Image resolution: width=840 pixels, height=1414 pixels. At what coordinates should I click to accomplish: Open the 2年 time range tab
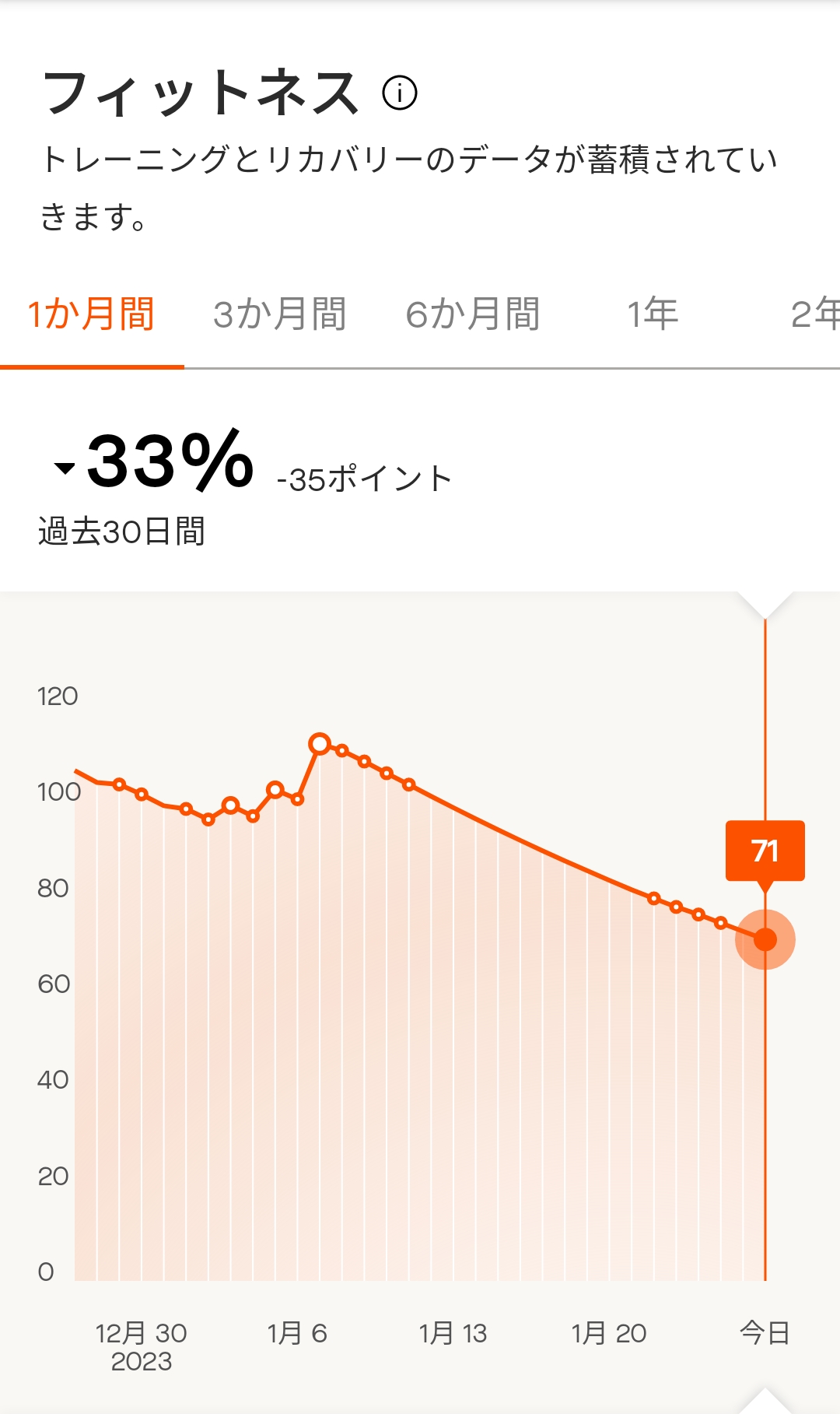coord(814,315)
